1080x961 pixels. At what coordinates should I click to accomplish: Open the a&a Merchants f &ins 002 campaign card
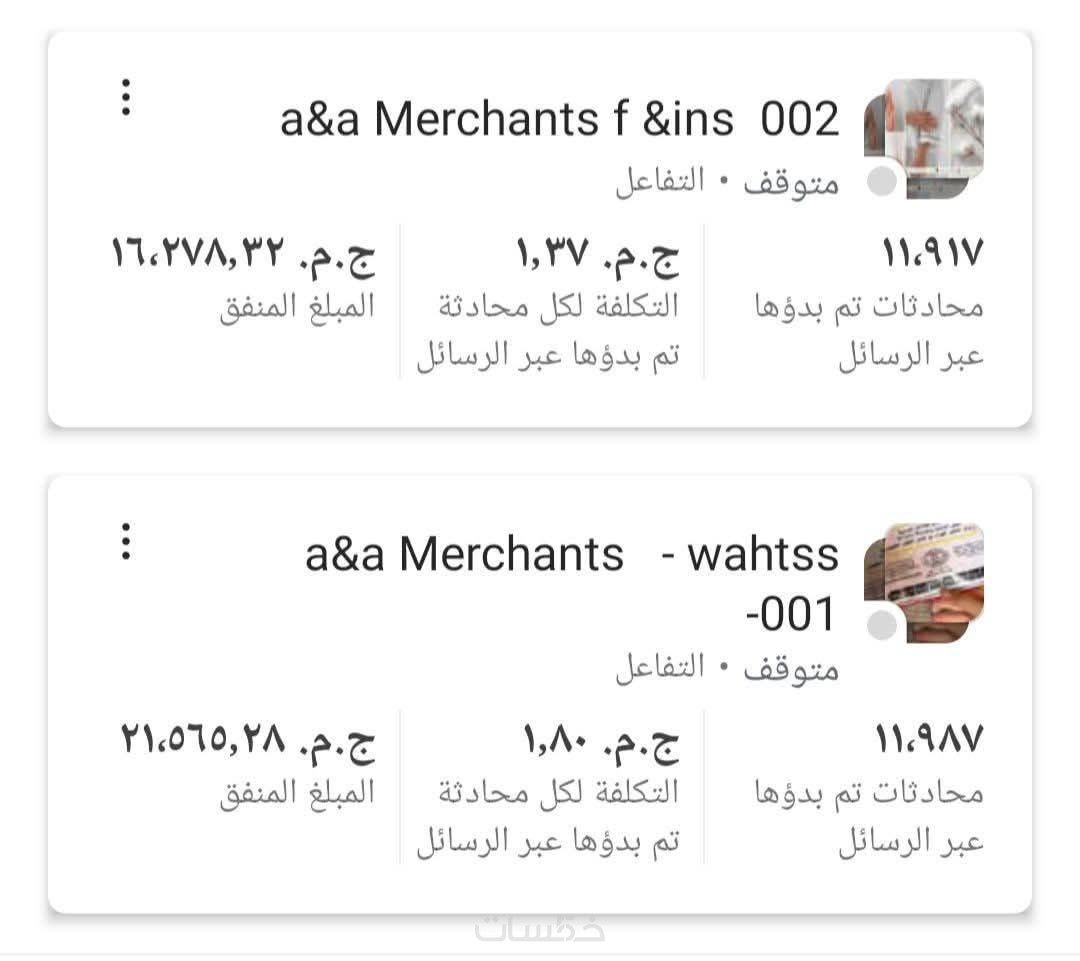[559, 120]
